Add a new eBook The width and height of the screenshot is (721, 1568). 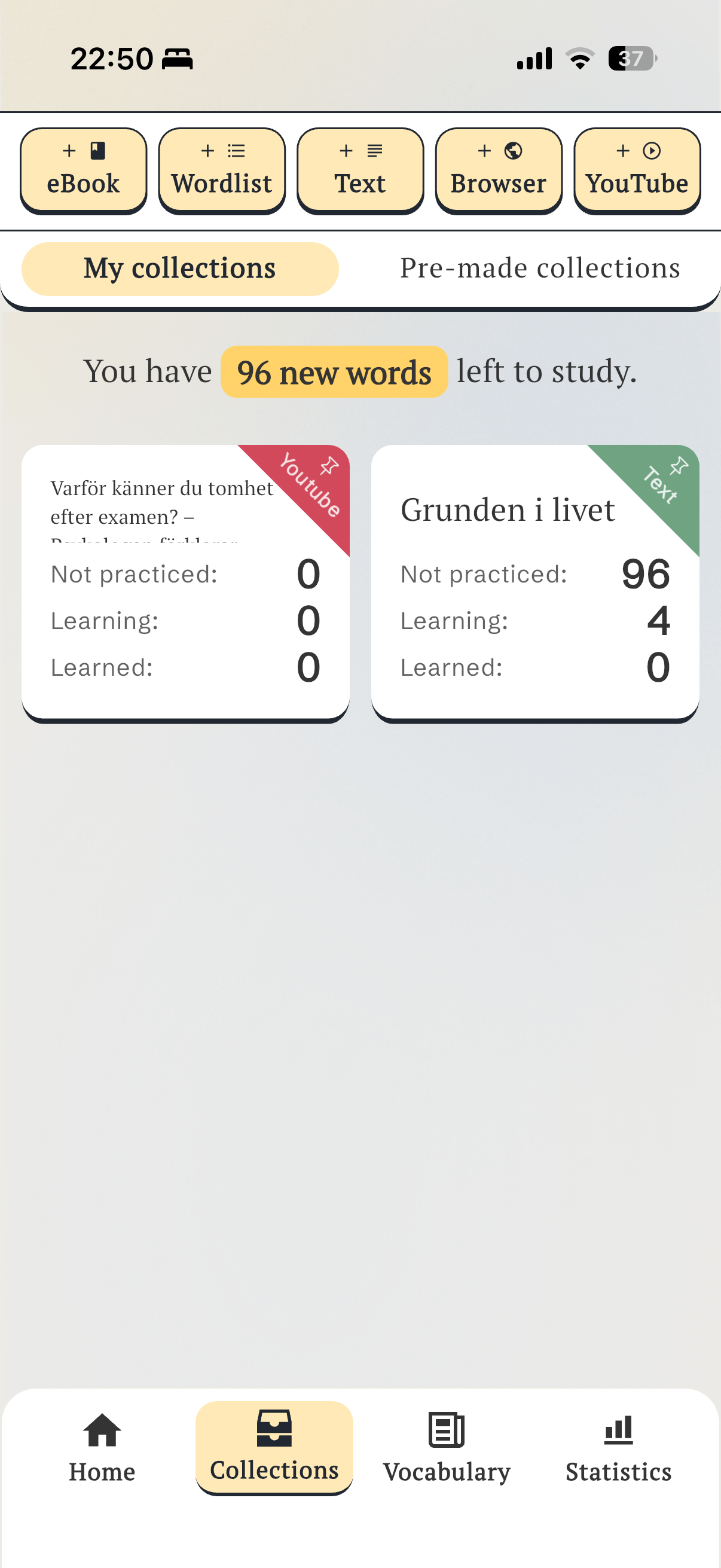click(83, 170)
